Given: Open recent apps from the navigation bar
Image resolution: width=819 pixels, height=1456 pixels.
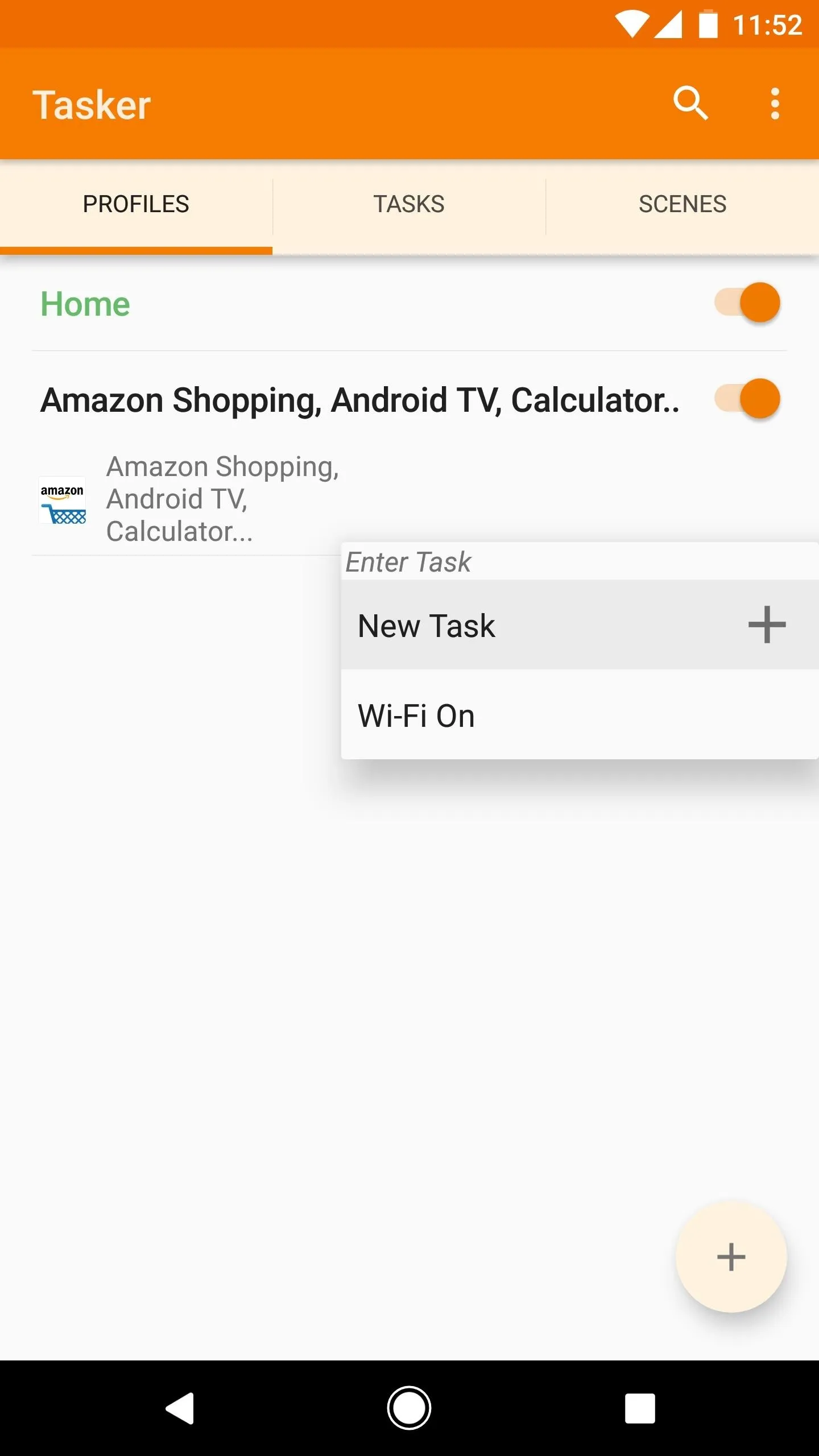Looking at the screenshot, I should pos(640,1408).
